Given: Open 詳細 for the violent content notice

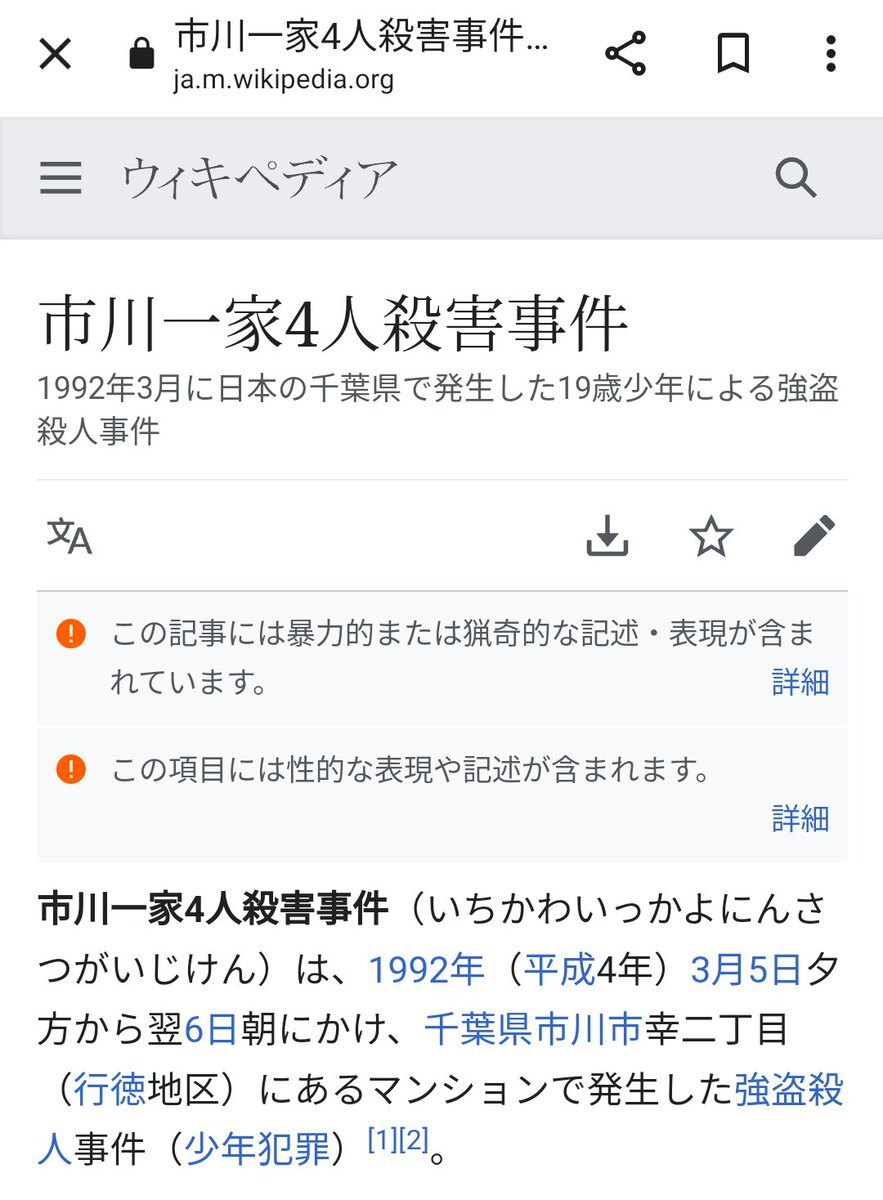Looking at the screenshot, I should [801, 682].
